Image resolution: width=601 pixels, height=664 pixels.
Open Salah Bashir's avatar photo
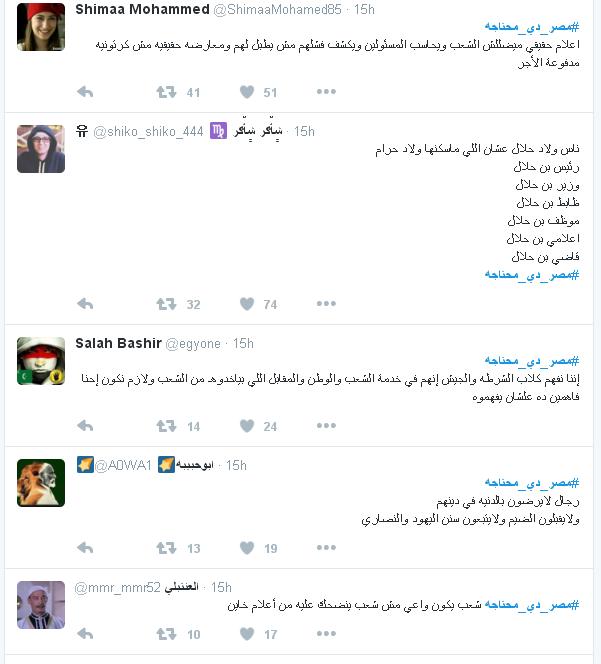pos(41,361)
